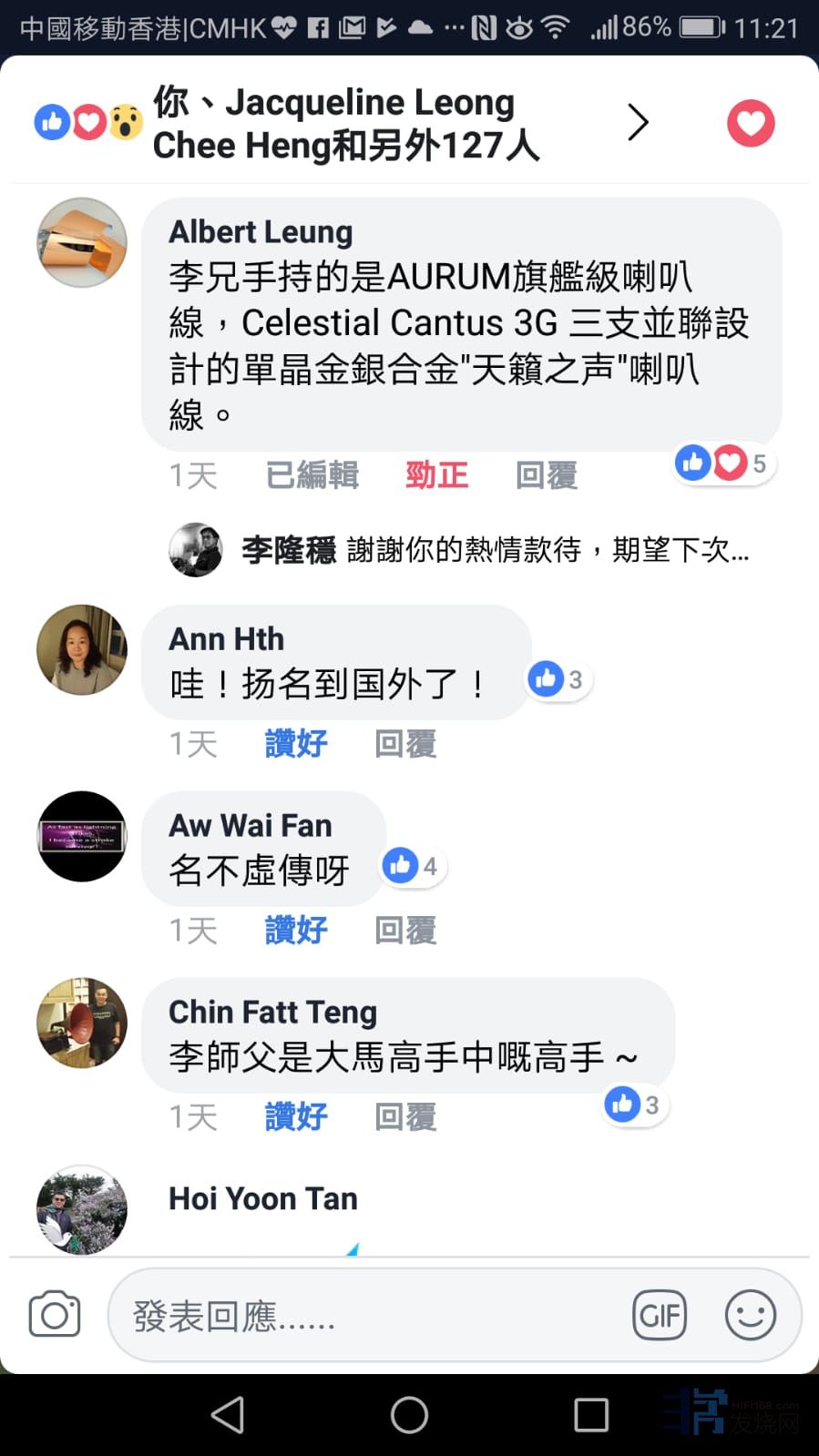
Task: Go back with the system back button
Action: pyautogui.click(x=228, y=1415)
